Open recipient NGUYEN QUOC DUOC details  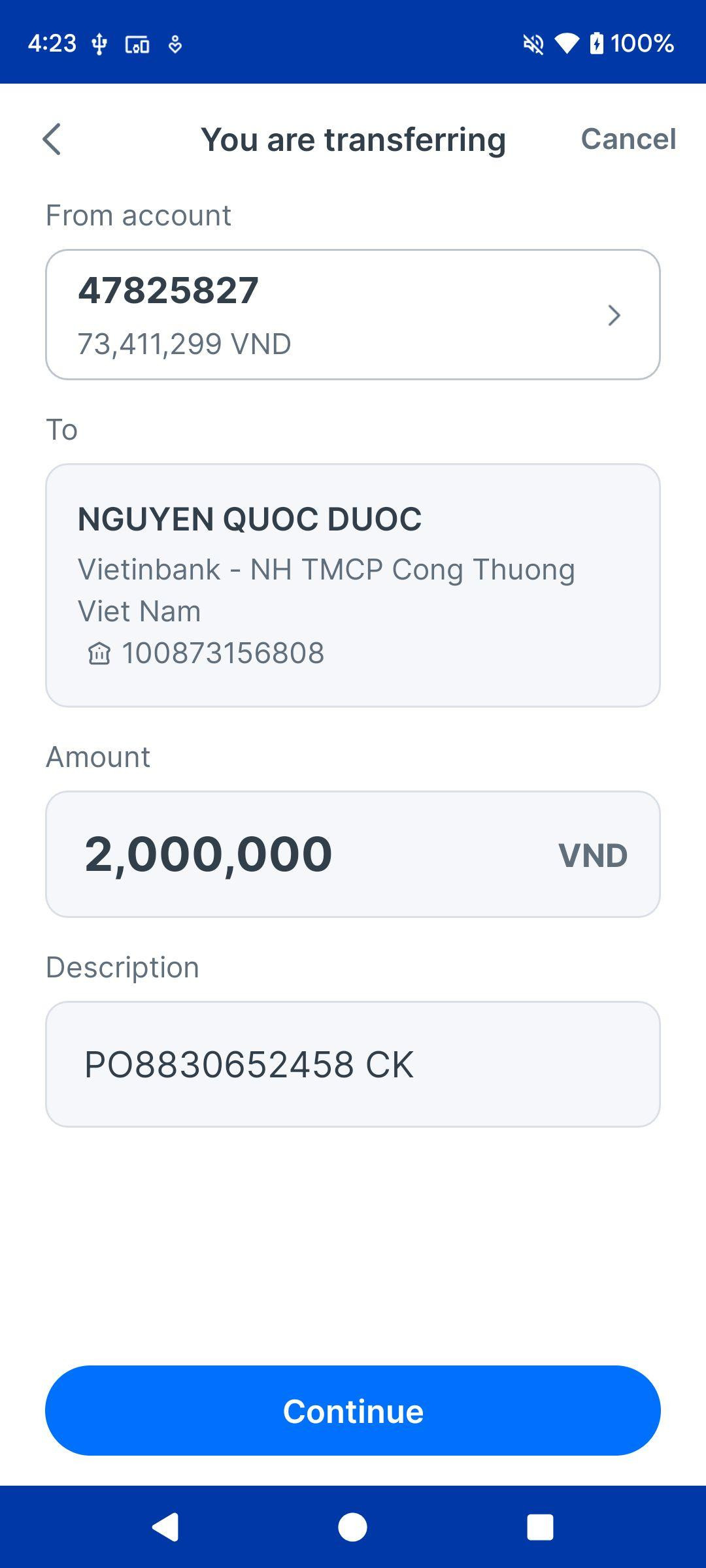[x=353, y=585]
